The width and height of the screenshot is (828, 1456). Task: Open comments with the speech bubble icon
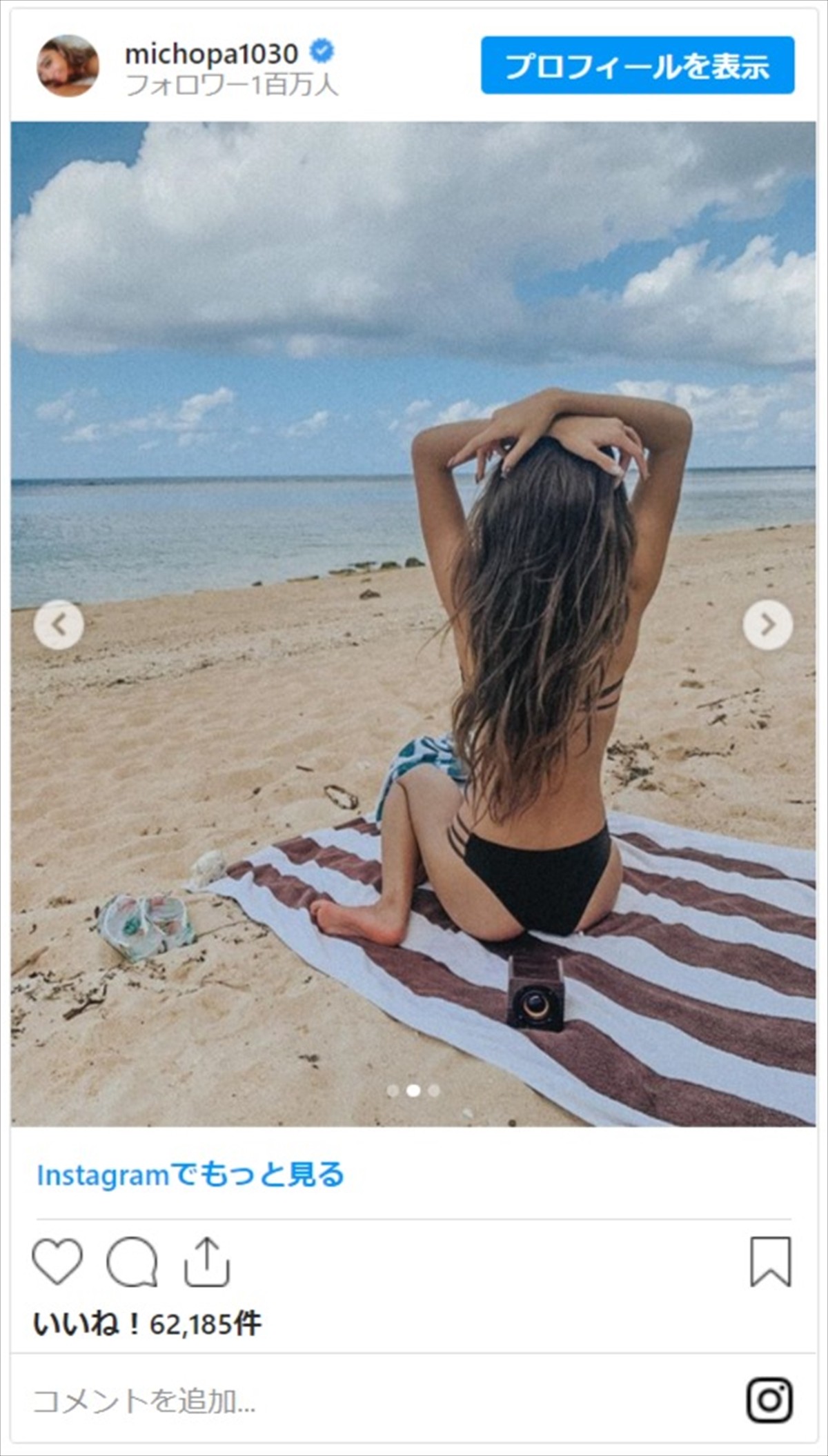tap(132, 1262)
